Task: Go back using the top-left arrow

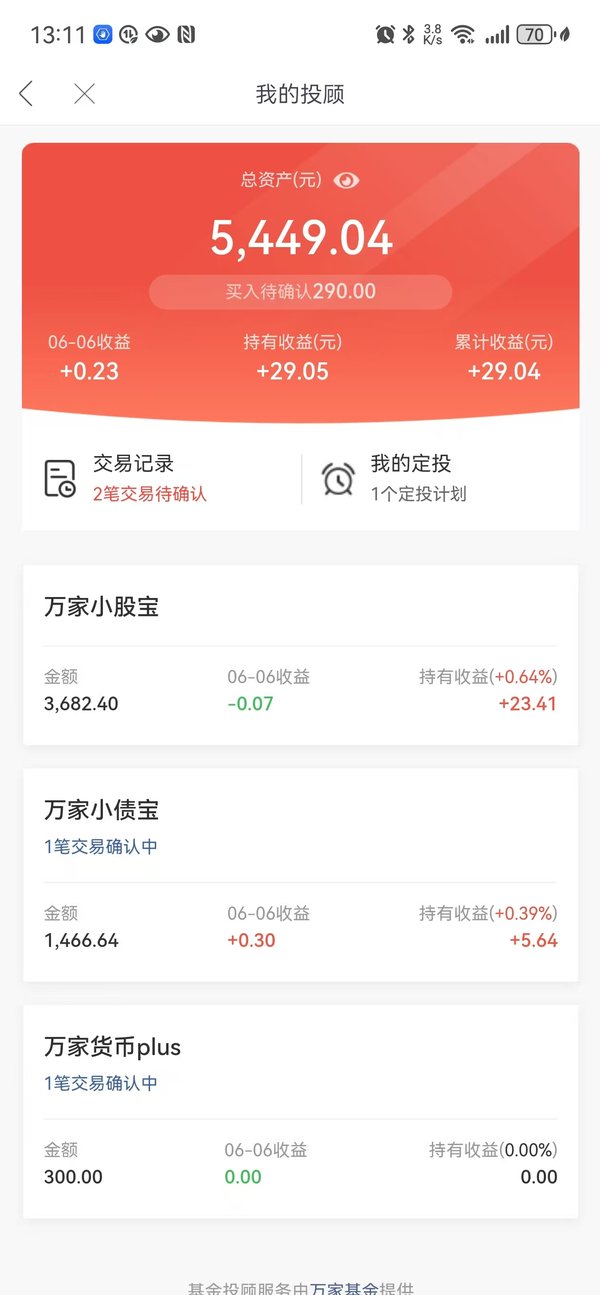Action: [x=26, y=94]
